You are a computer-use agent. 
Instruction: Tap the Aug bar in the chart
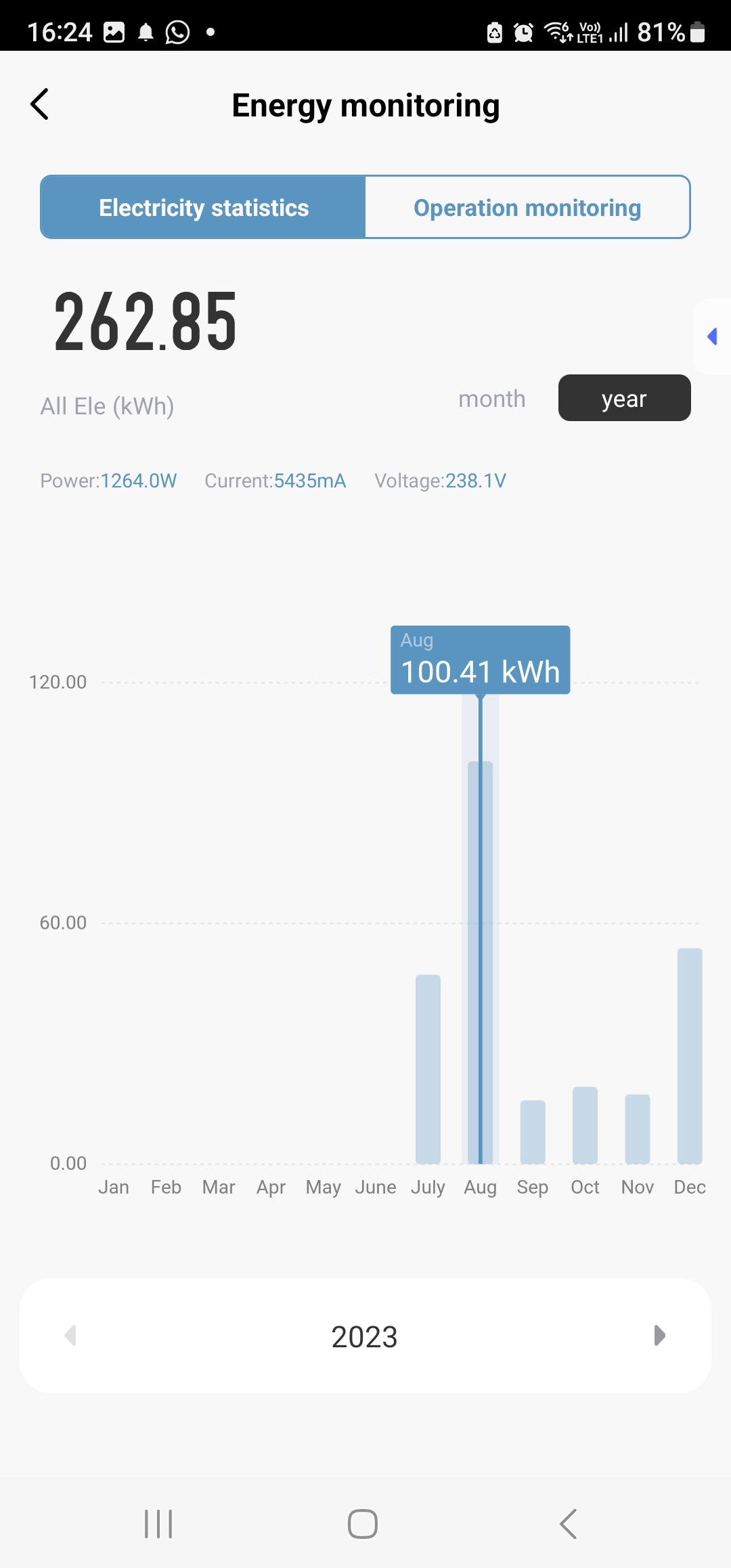click(481, 961)
